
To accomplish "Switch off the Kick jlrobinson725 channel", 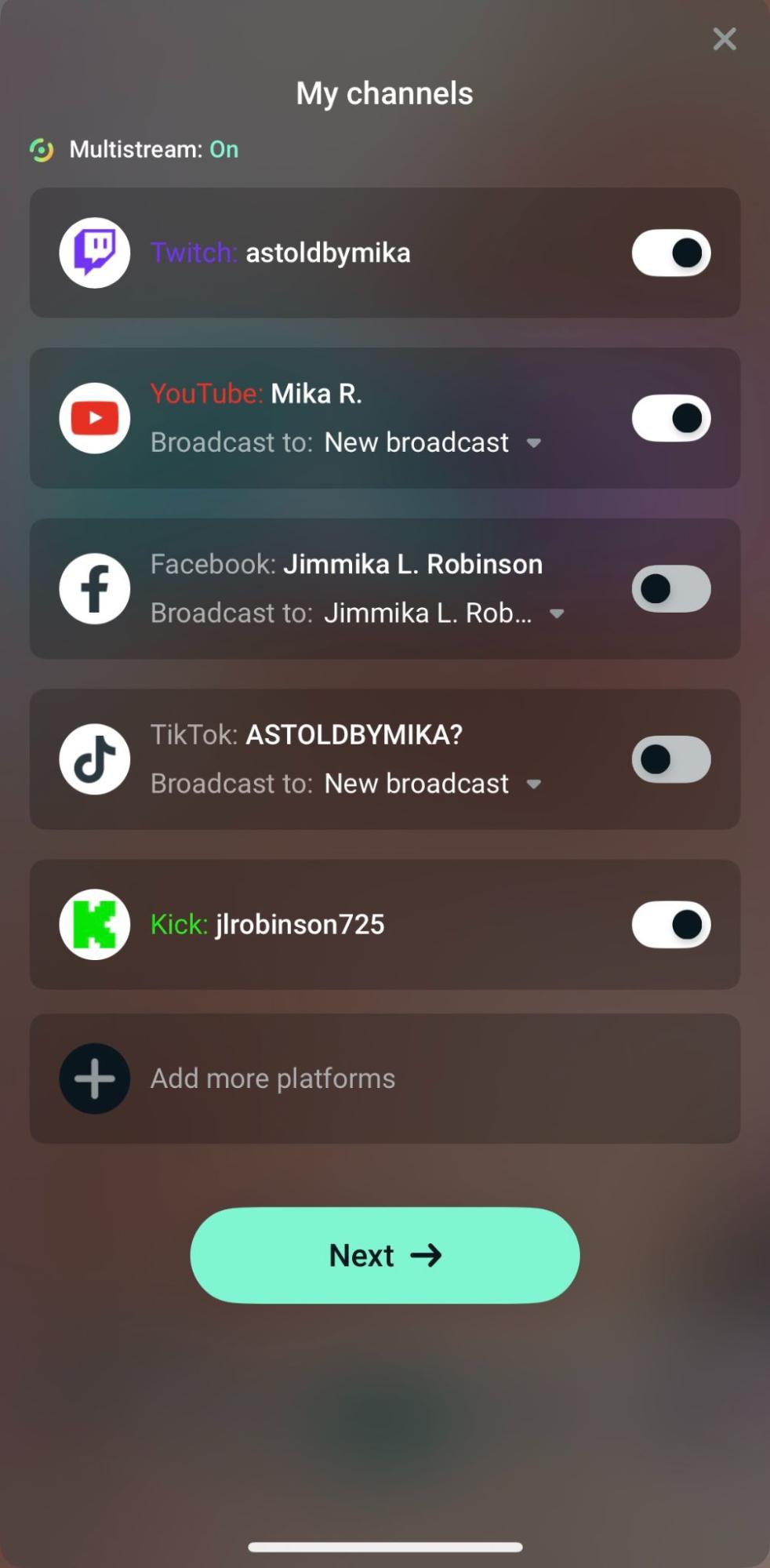I will click(x=671, y=924).
